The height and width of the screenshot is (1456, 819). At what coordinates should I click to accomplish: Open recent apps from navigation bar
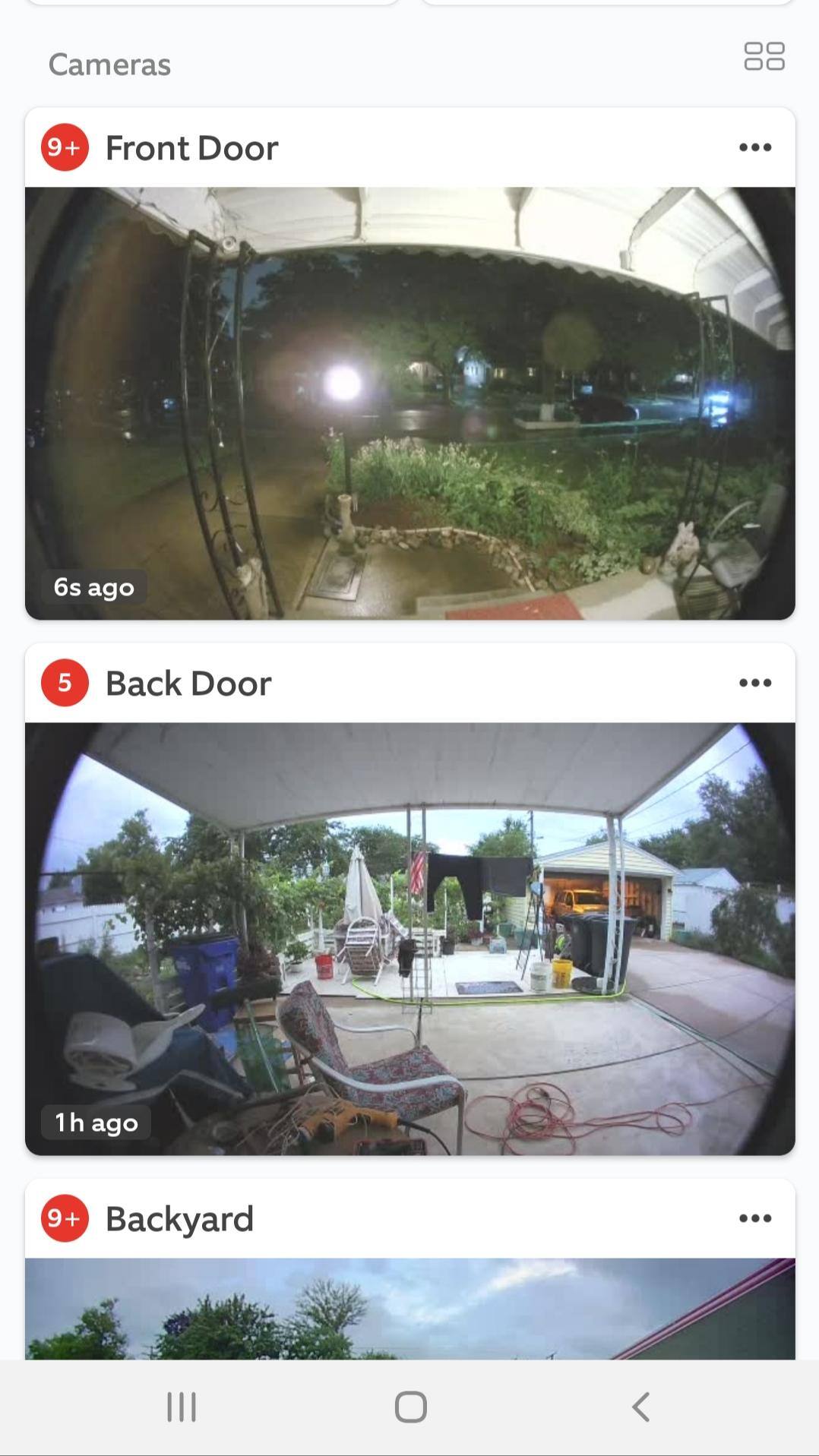[182, 1407]
